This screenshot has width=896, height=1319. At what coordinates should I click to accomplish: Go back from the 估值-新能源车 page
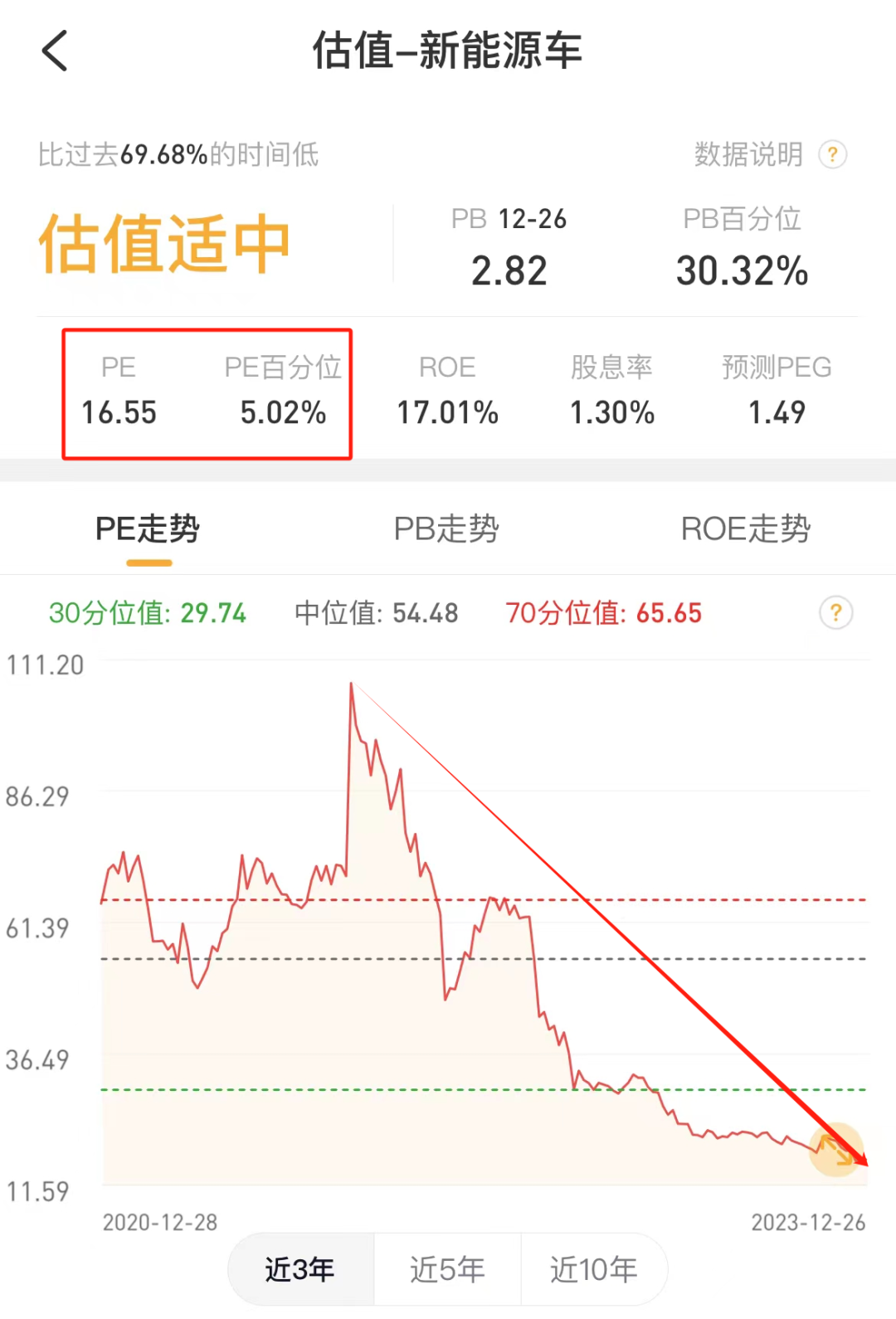click(x=55, y=51)
